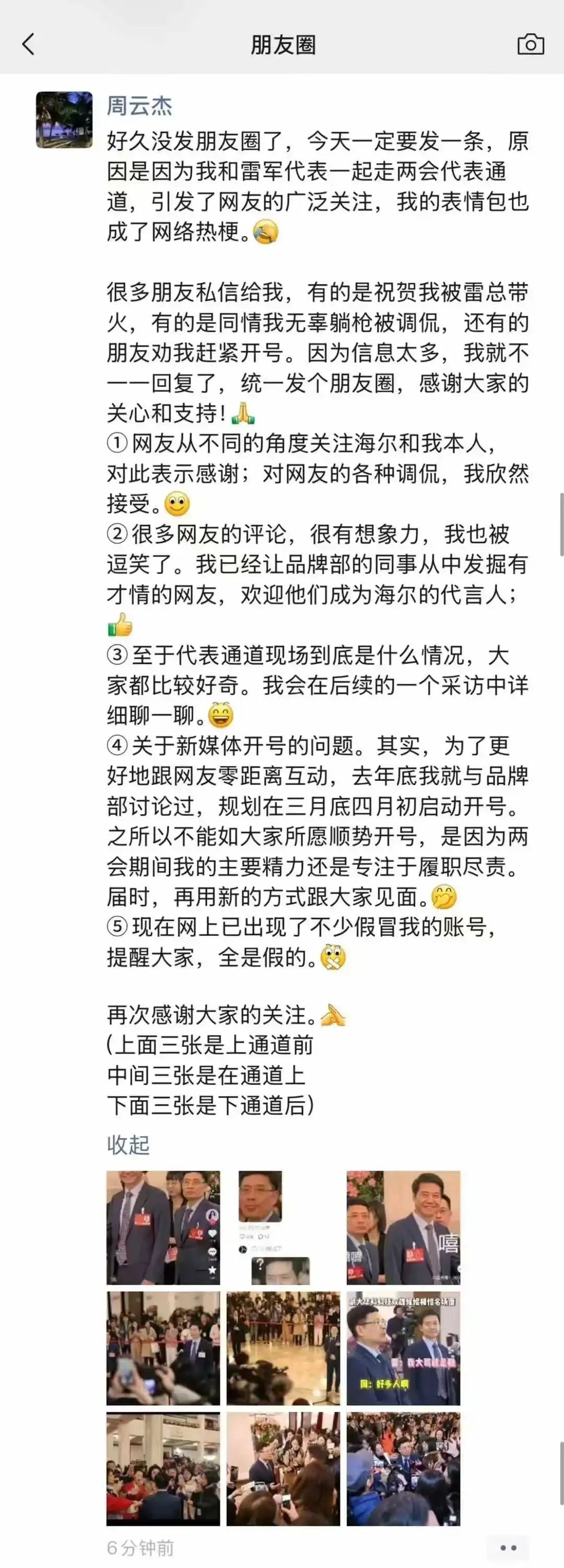Open the top-right photo with 嘻 caption
Image resolution: width=564 pixels, height=1568 pixels.
(403, 1227)
